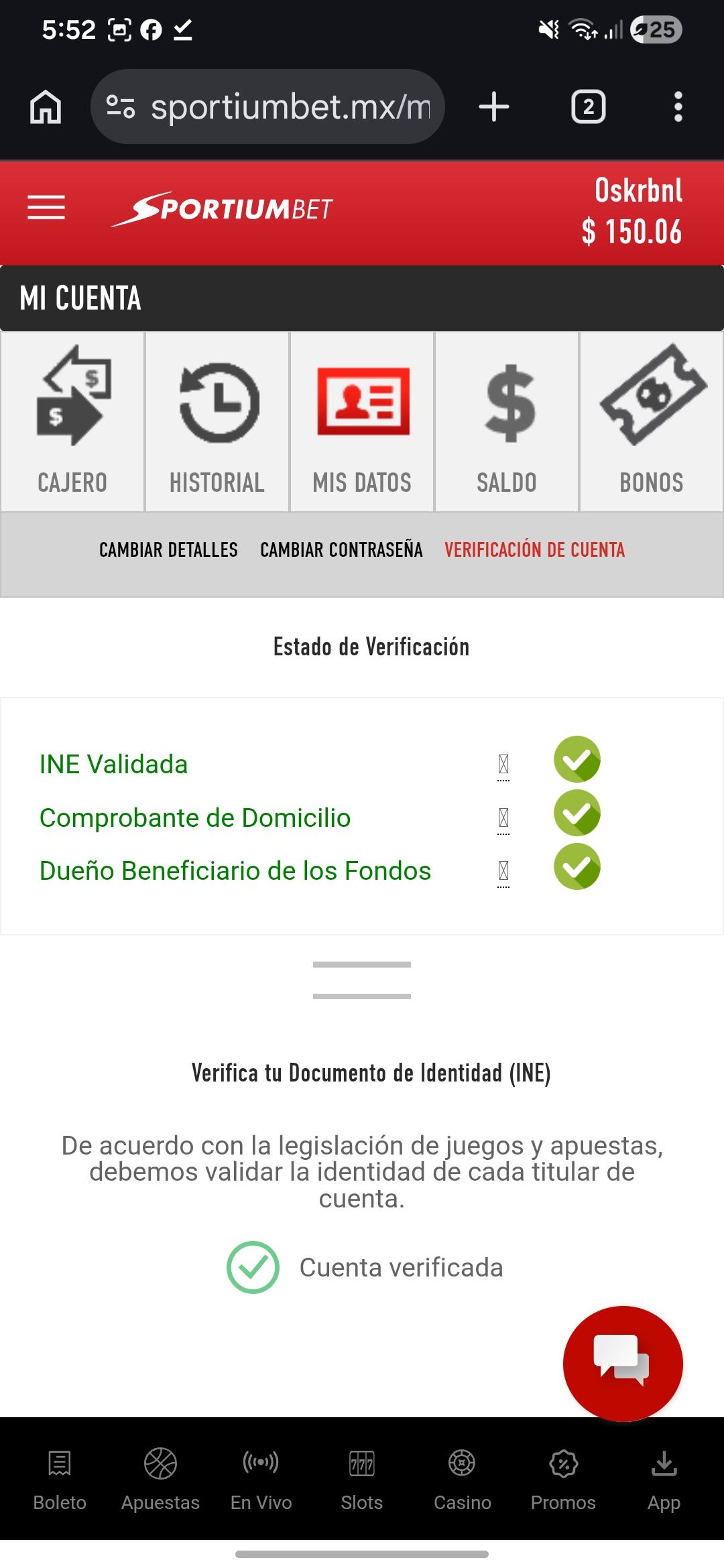
Task: Open the browser tab switcher
Action: point(588,107)
